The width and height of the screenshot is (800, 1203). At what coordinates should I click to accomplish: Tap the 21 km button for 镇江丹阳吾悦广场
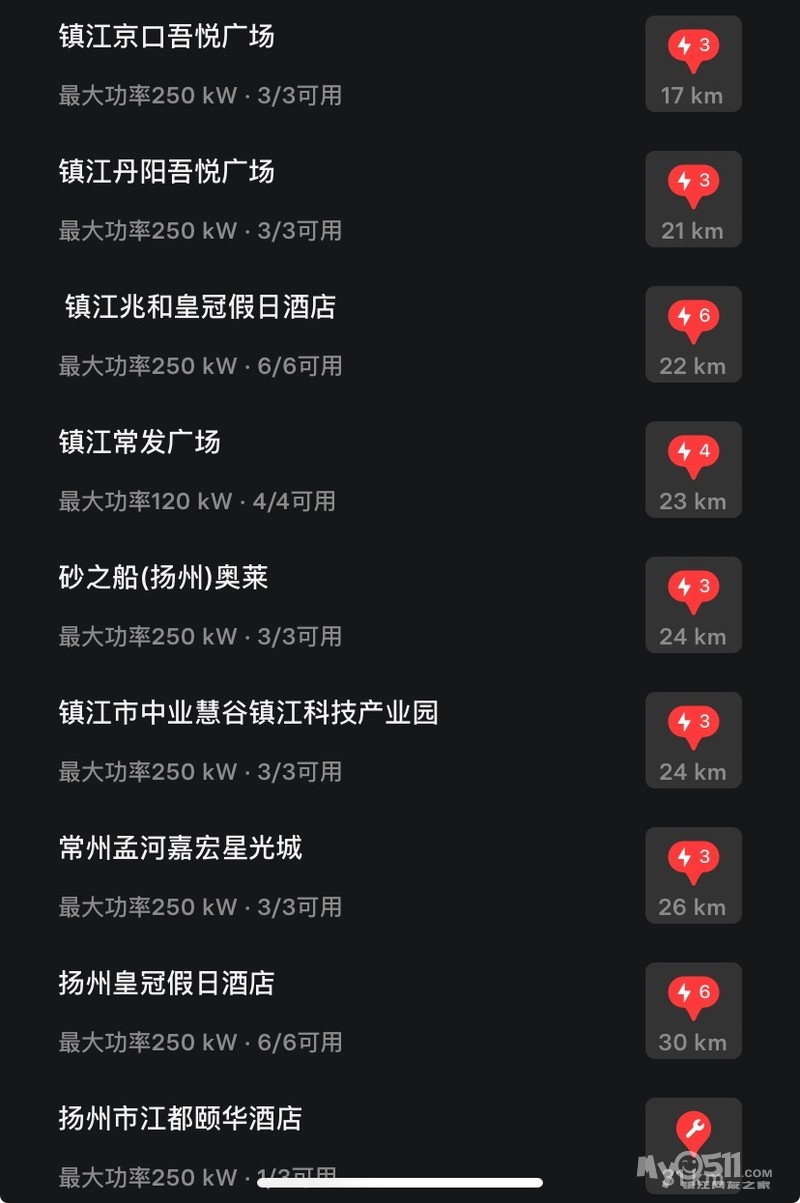click(x=693, y=199)
